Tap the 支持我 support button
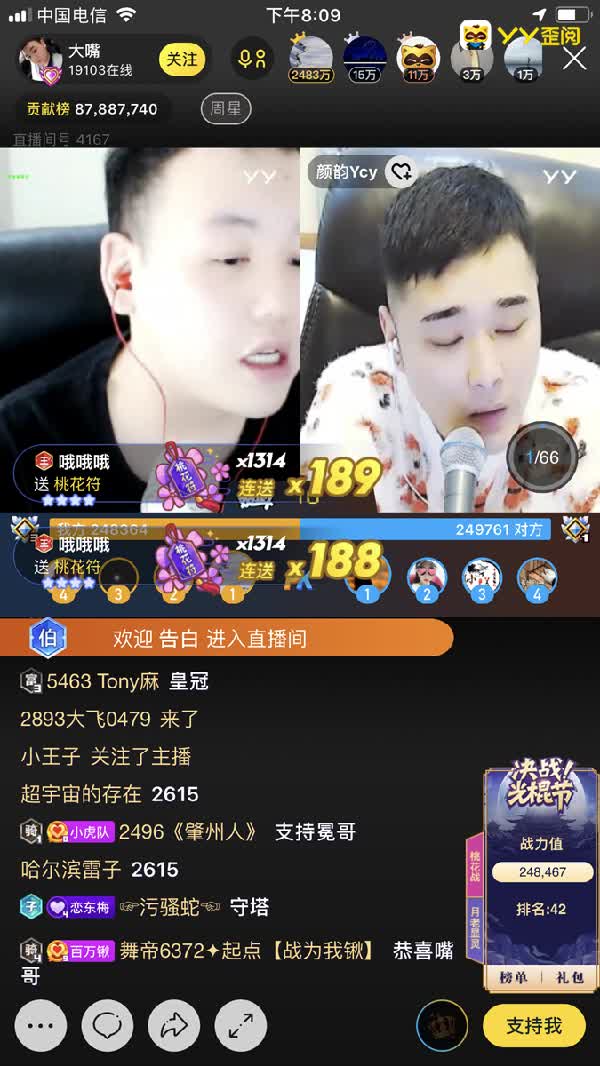This screenshot has height=1066, width=600. [533, 1025]
